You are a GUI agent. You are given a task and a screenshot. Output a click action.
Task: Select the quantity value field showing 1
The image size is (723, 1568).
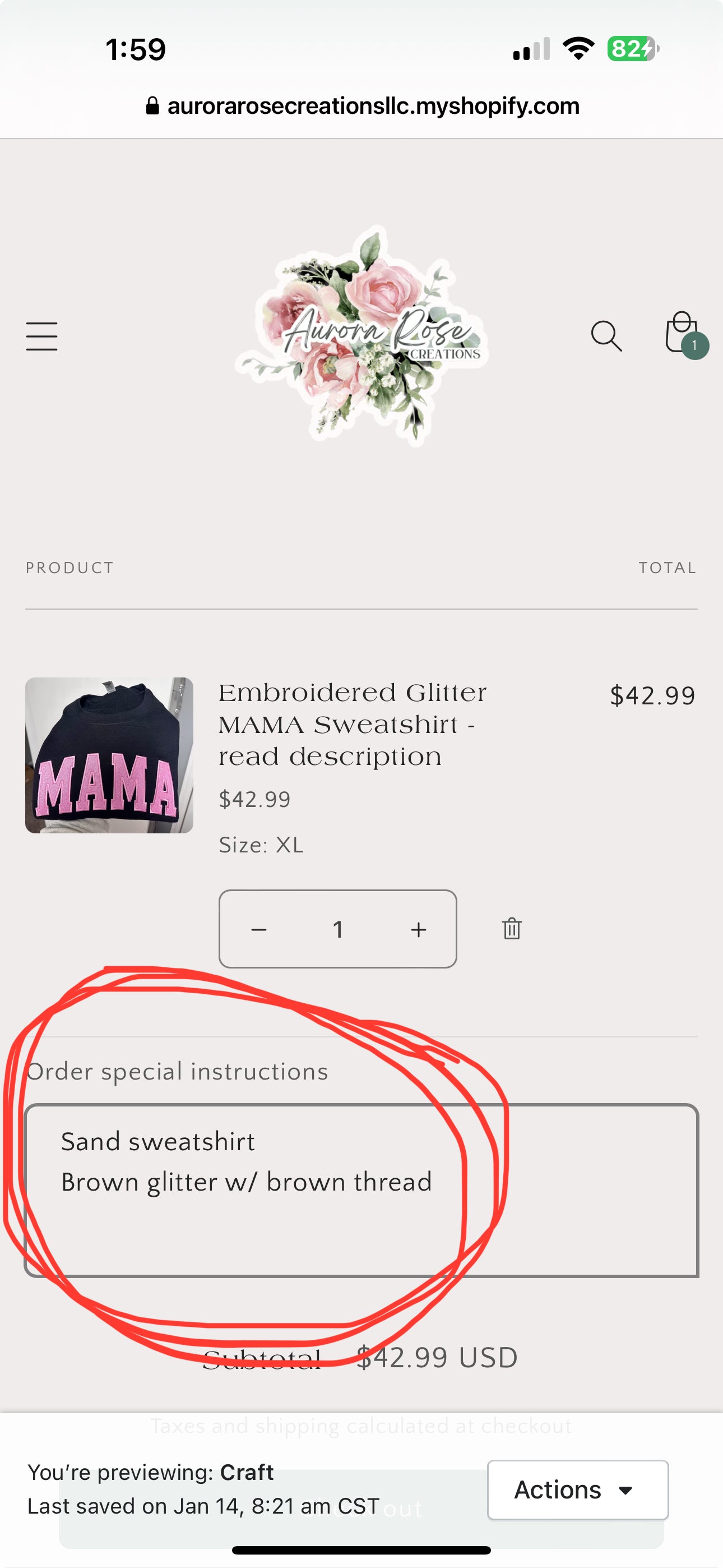coord(339,929)
